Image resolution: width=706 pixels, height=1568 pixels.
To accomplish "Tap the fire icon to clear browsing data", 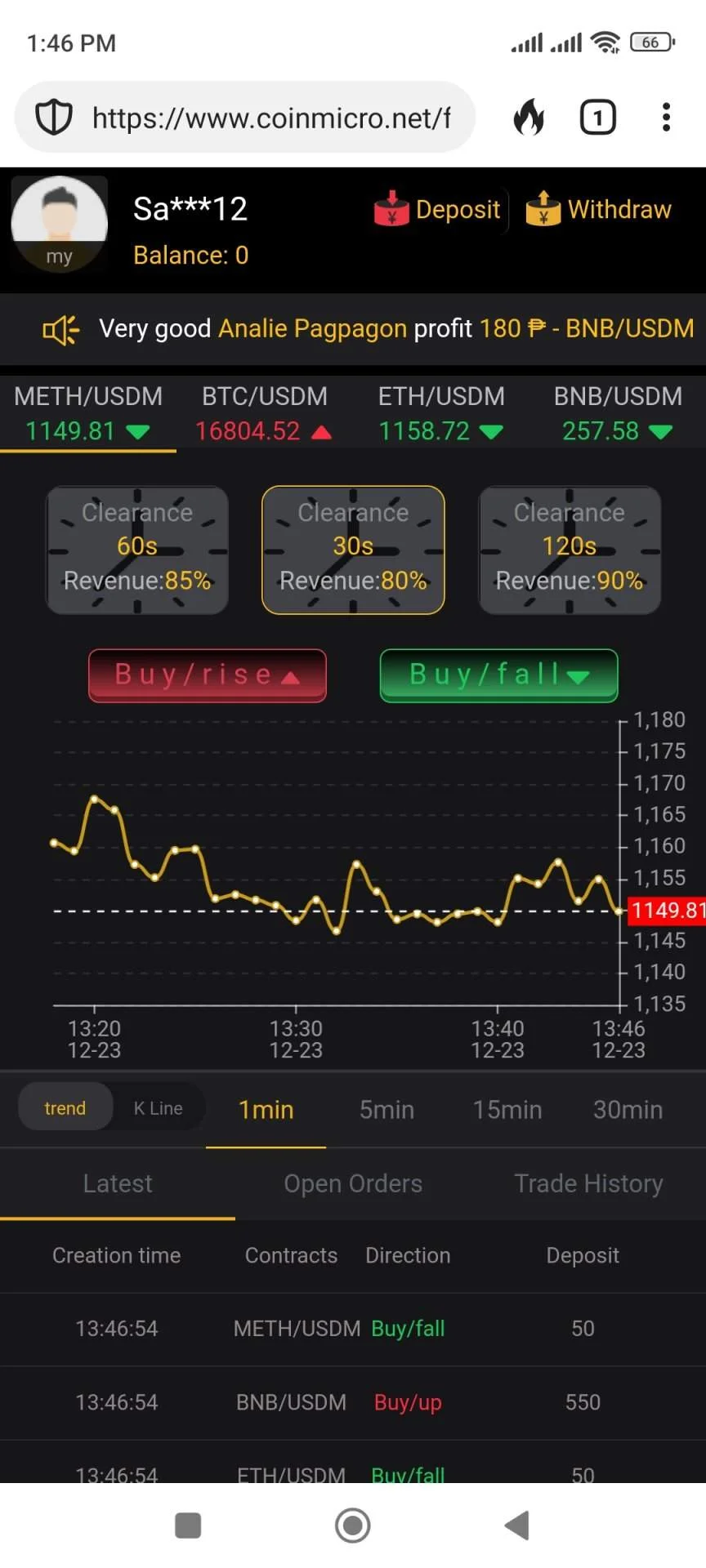I will tap(529, 118).
